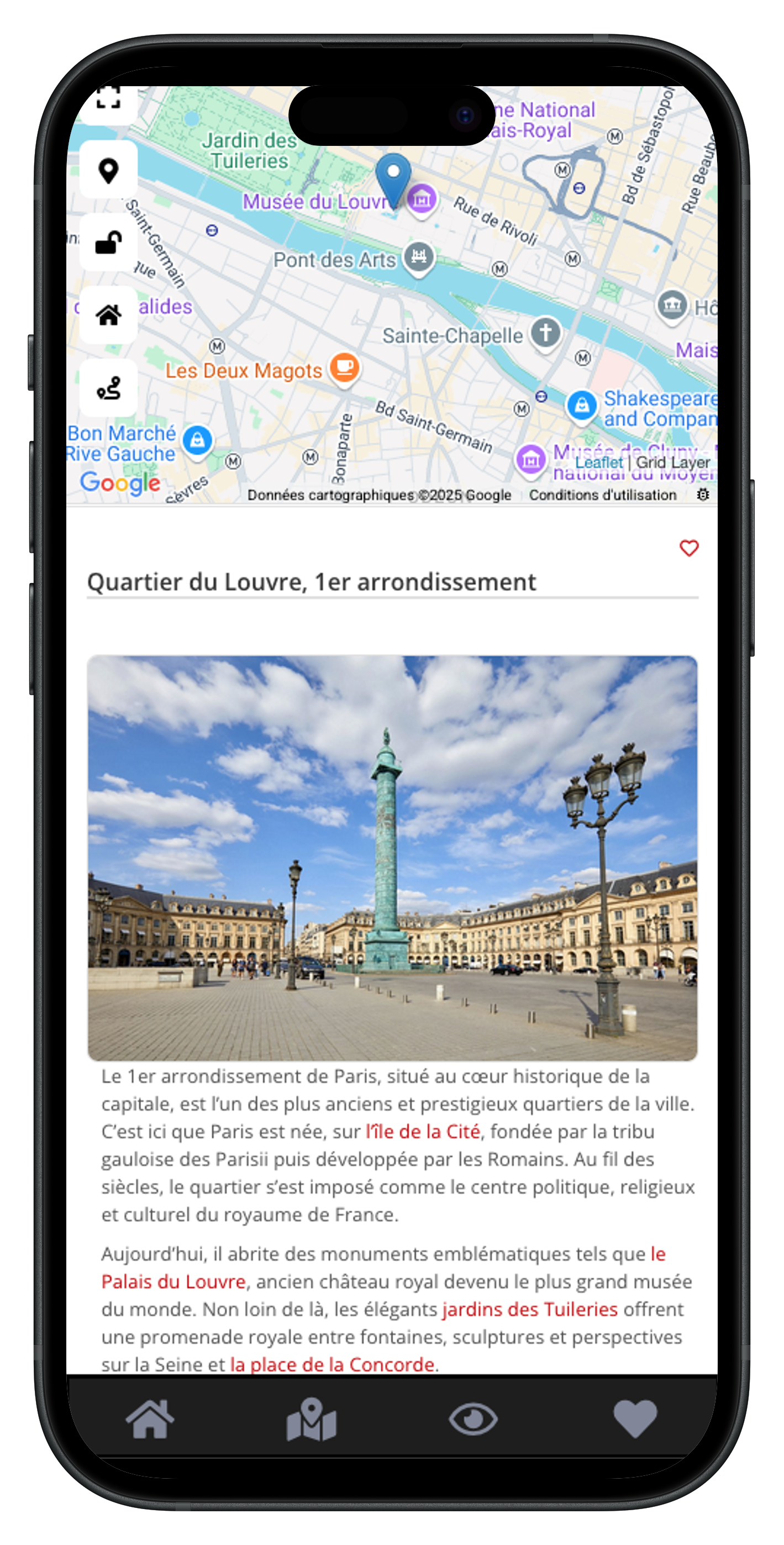Toggle the fullscreen map view
The width and height of the screenshot is (784, 1545).
pyautogui.click(x=108, y=99)
